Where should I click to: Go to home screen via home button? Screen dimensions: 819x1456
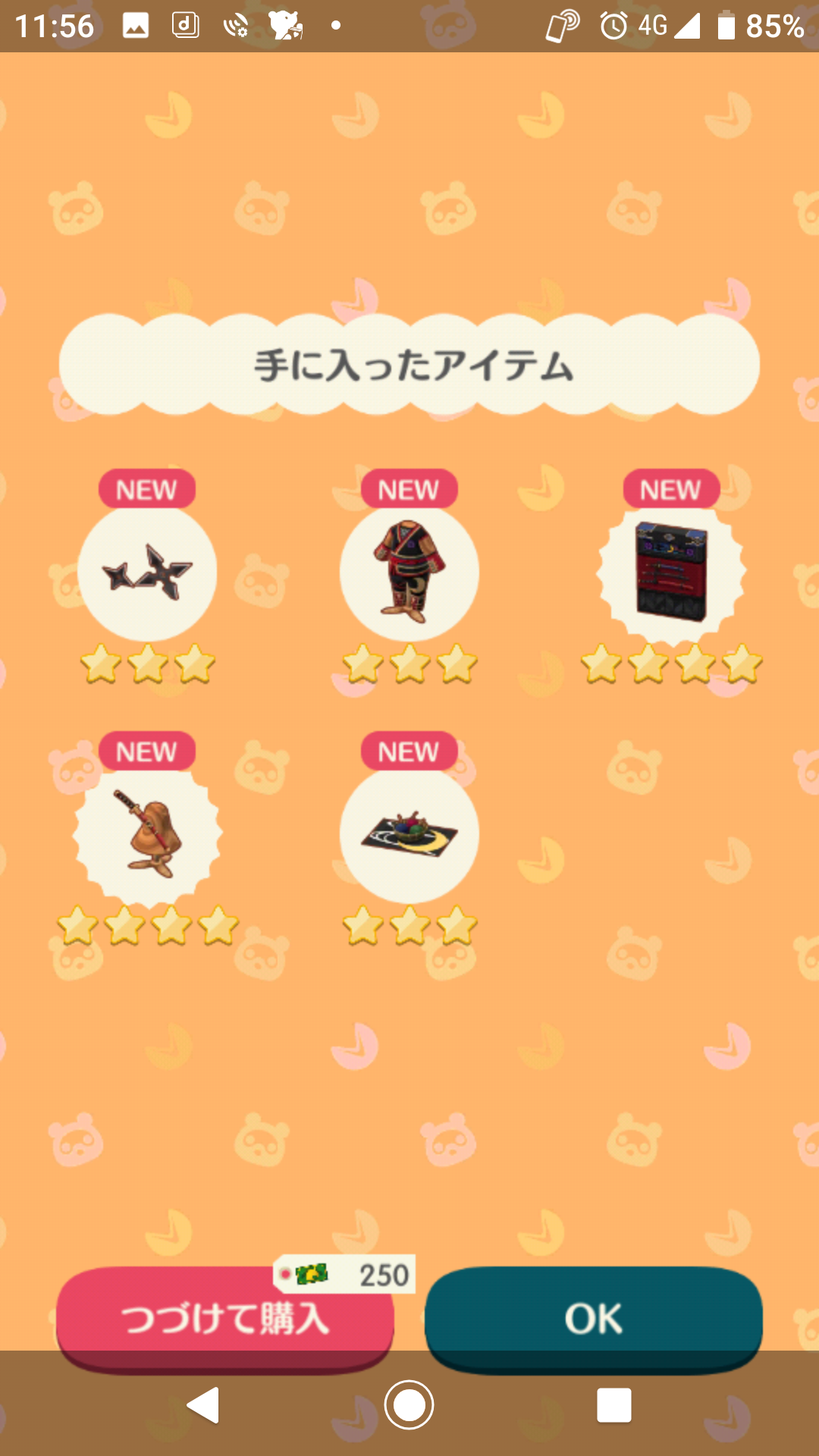pos(409,1404)
